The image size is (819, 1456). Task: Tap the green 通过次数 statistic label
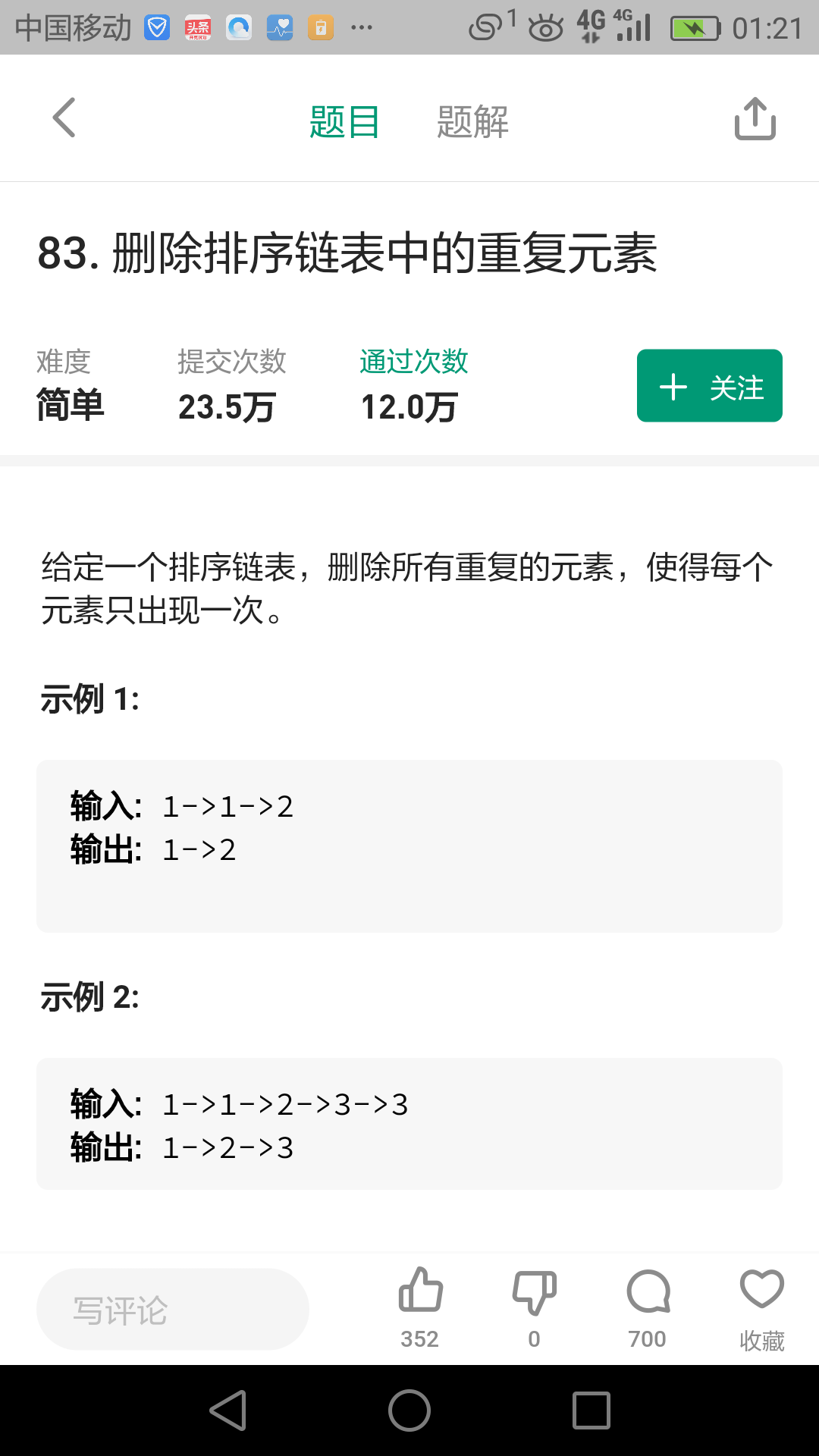pyautogui.click(x=413, y=362)
